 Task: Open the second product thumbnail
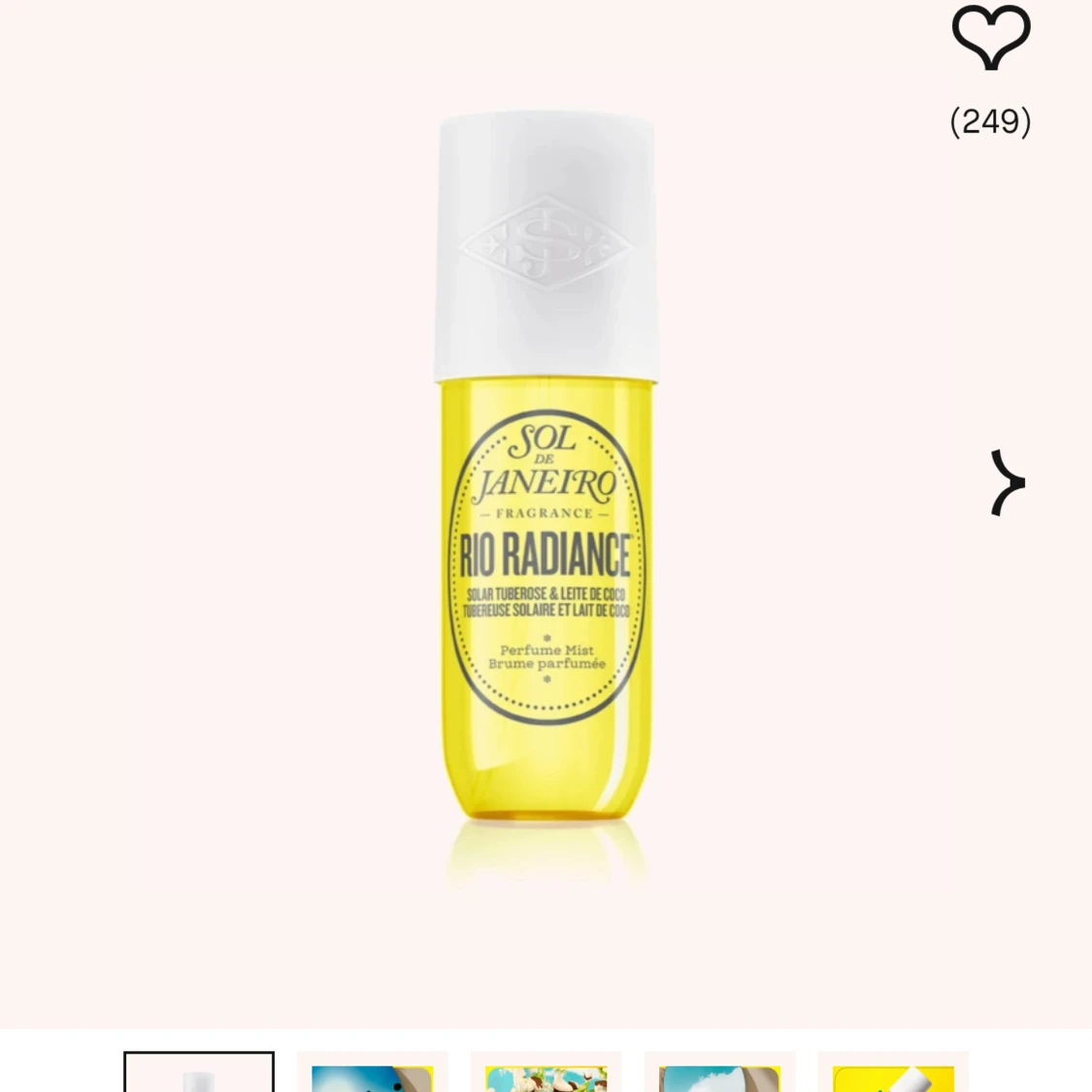[373, 1074]
